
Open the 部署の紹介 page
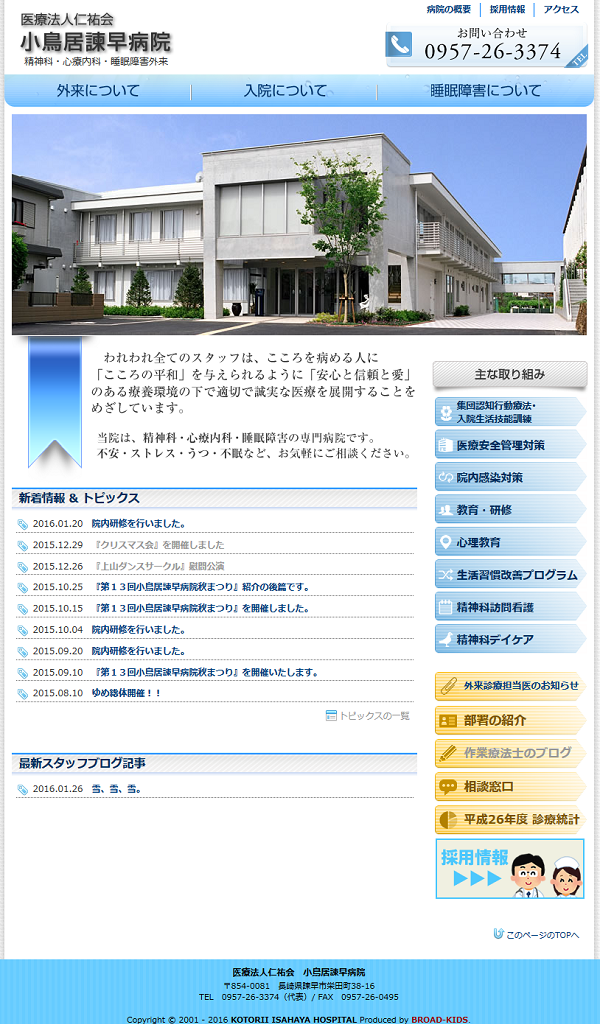tap(511, 720)
